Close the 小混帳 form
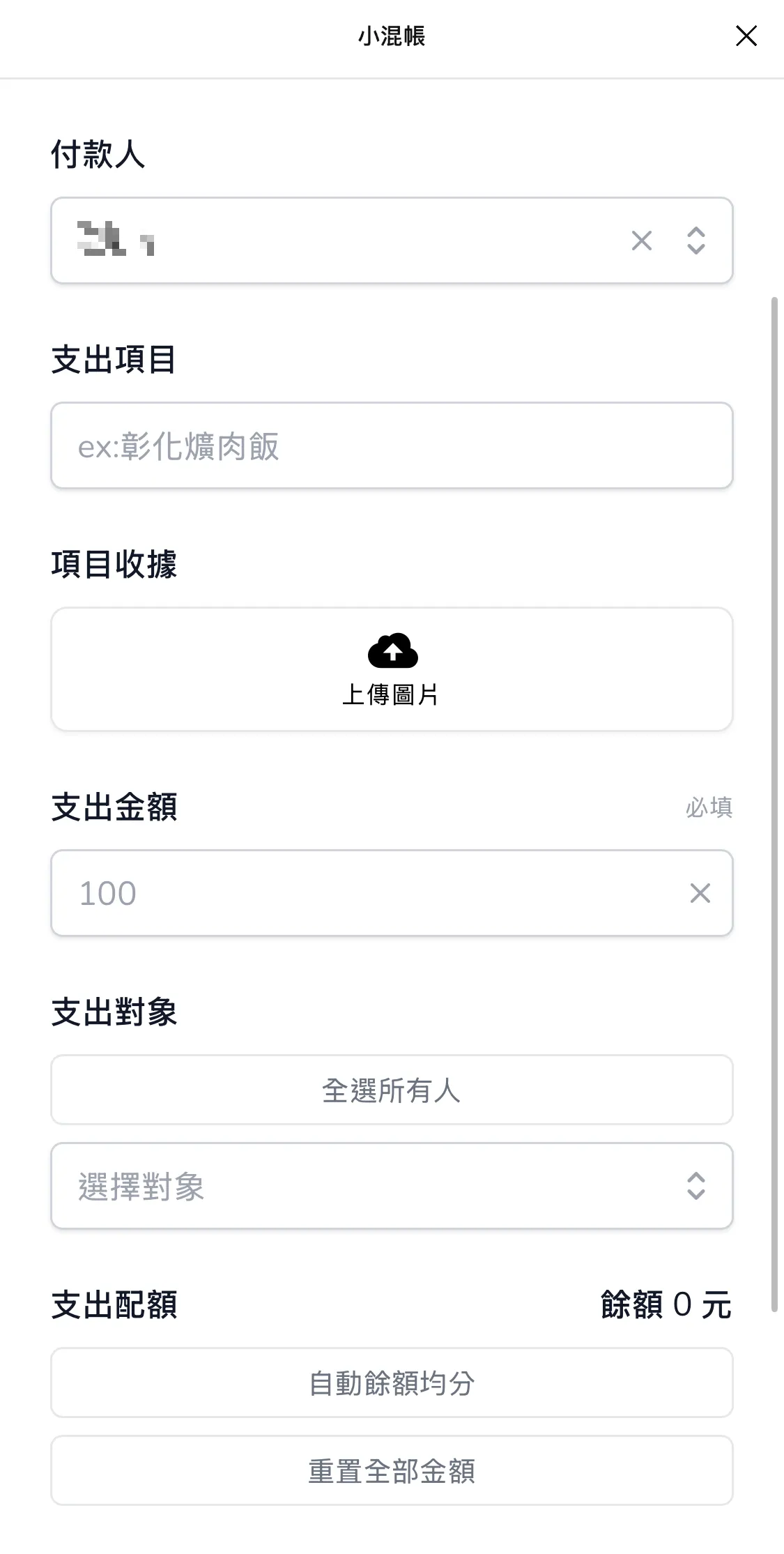Viewport: 784px width, 1554px height. [x=746, y=36]
